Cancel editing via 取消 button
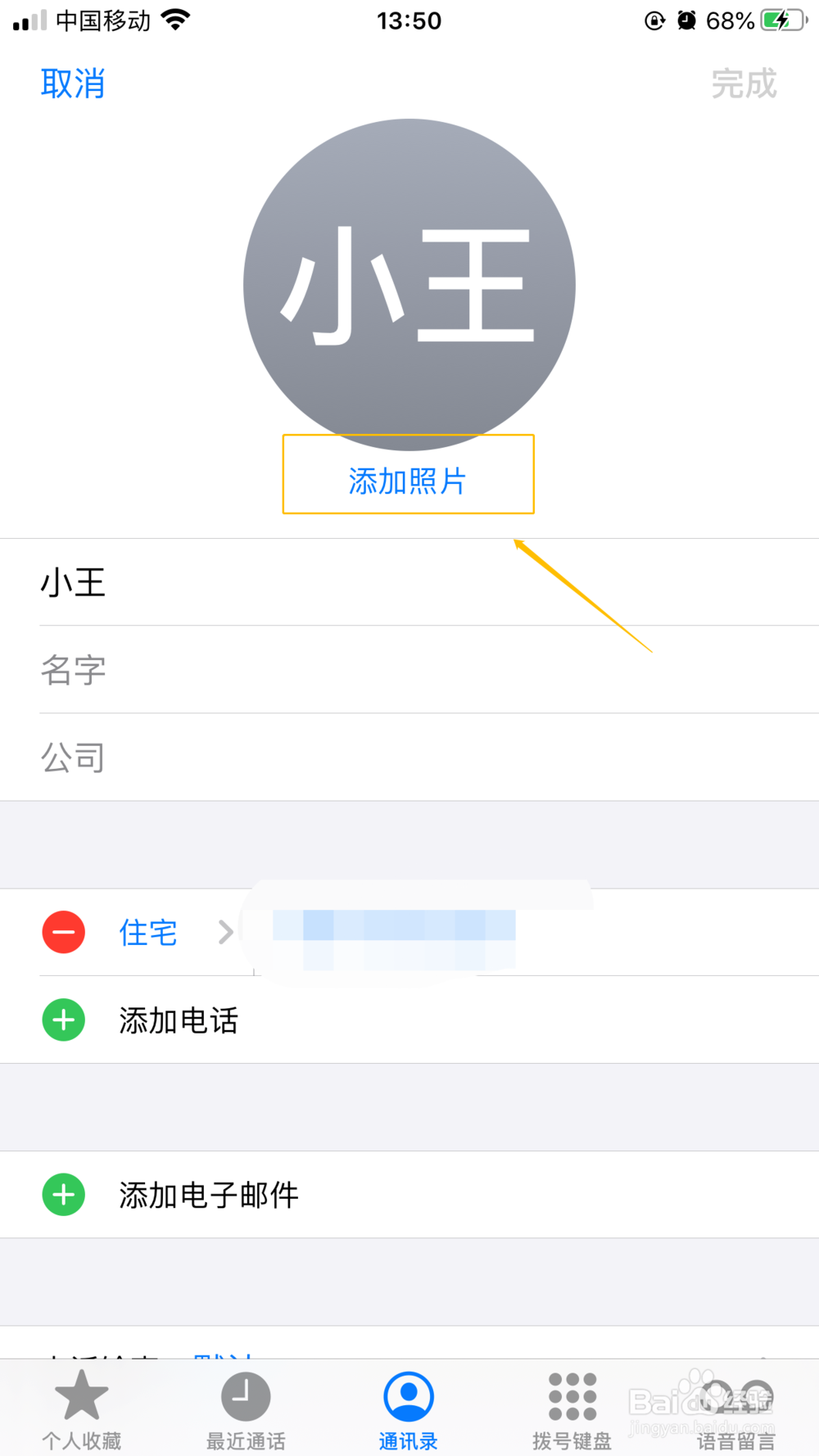Viewport: 819px width, 1456px height. click(x=73, y=83)
